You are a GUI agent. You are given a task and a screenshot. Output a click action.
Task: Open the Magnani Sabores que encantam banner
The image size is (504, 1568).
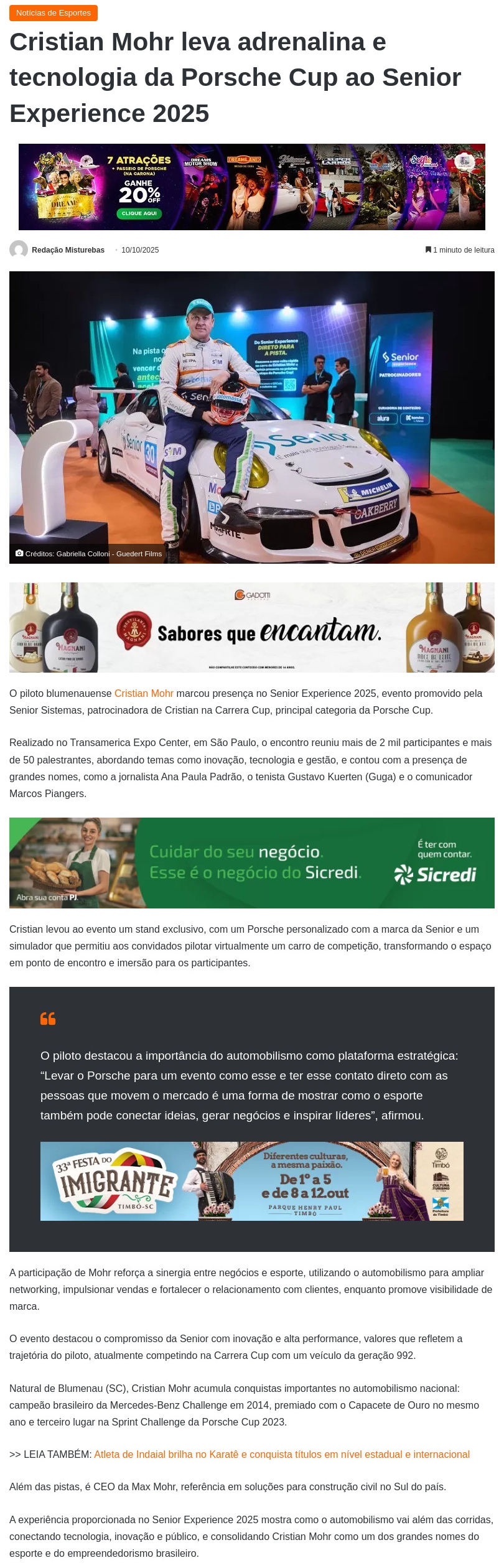pos(251,627)
